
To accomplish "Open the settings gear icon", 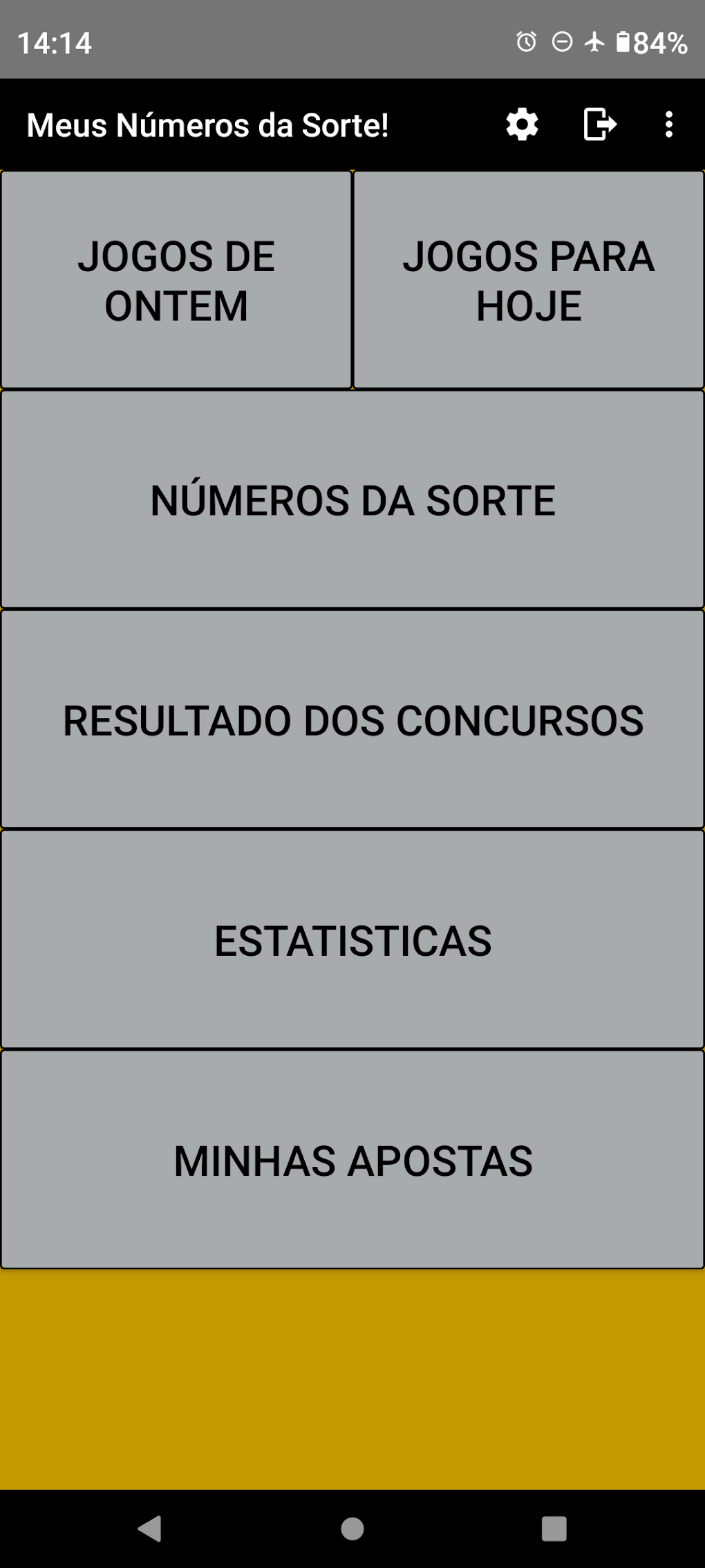I will [522, 125].
